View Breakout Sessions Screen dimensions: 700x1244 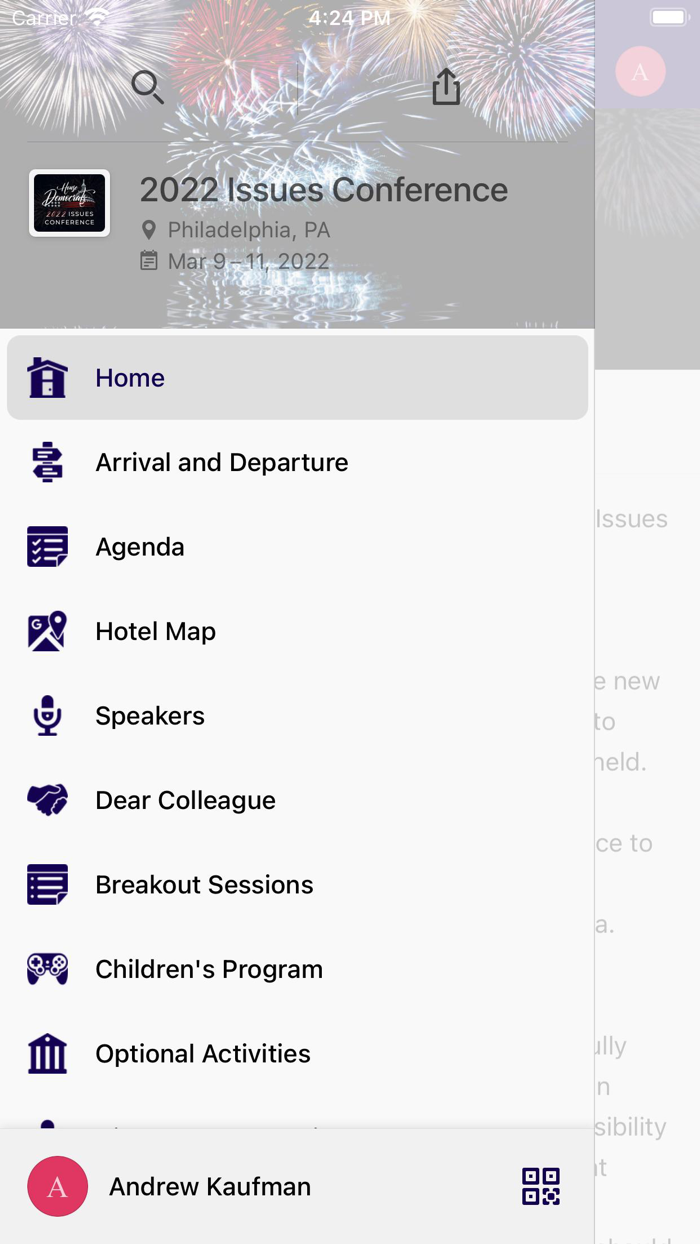(297, 885)
